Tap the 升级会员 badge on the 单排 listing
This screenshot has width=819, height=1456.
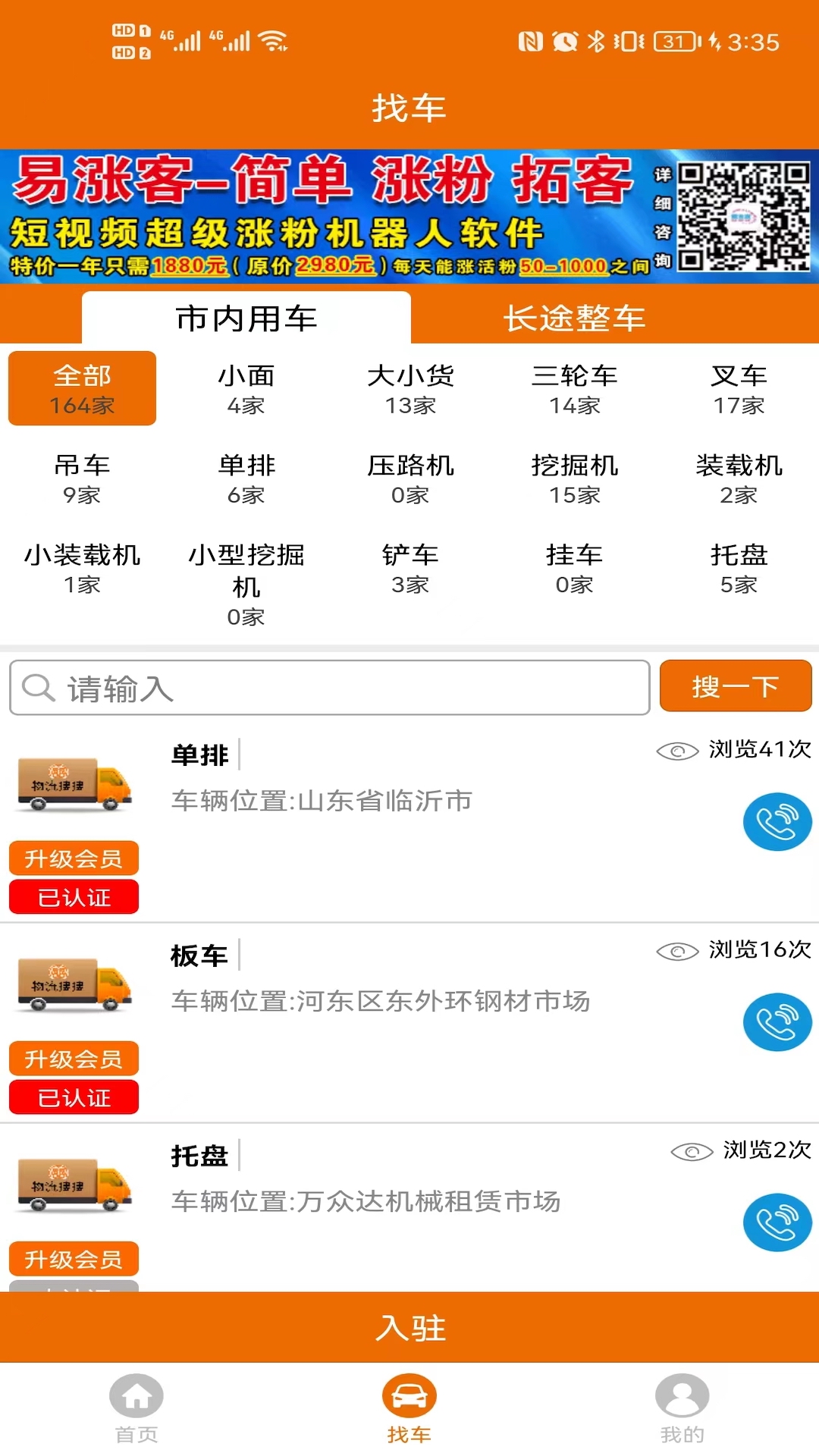pyautogui.click(x=73, y=858)
